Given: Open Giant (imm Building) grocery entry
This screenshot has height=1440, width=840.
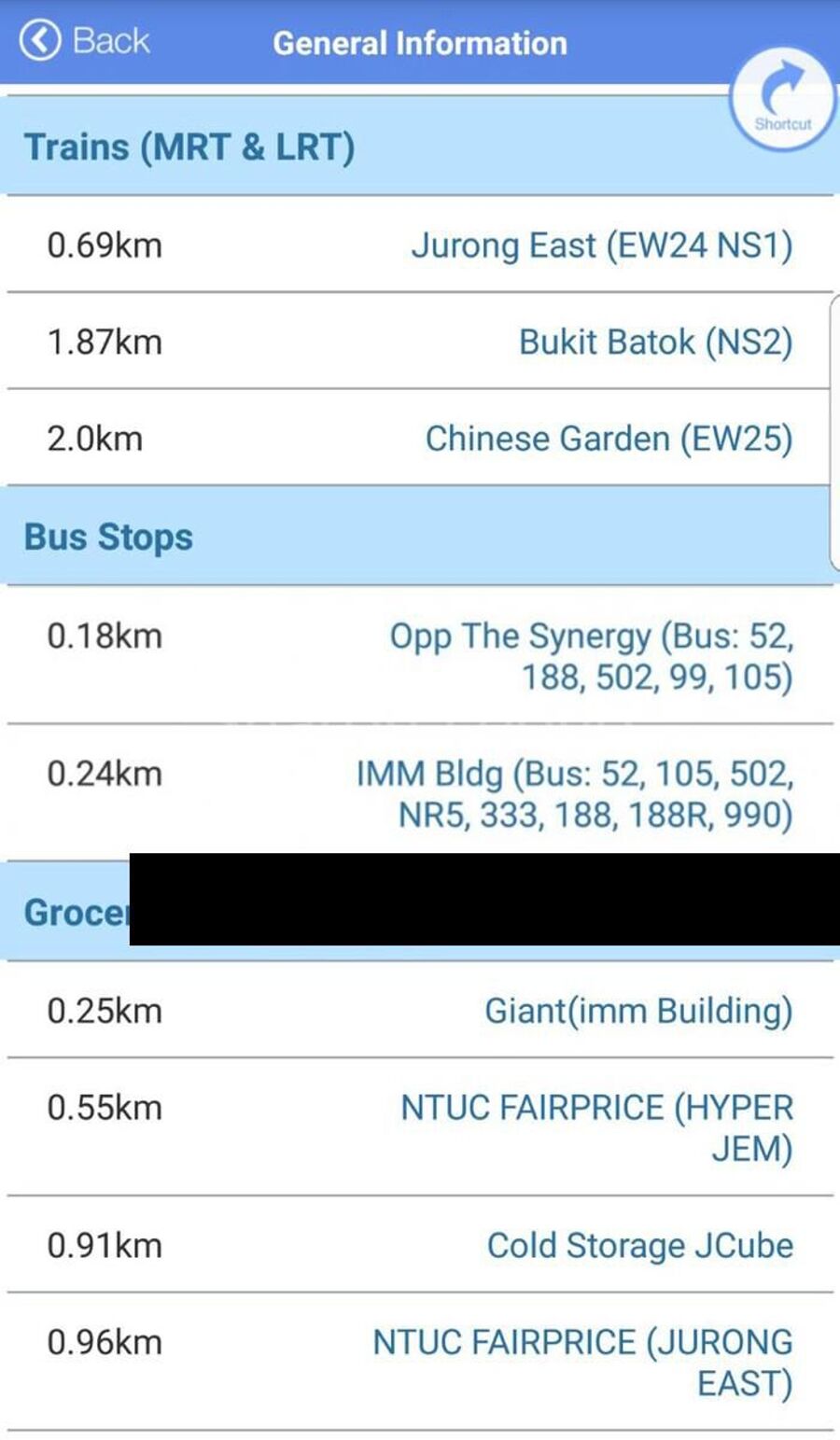Looking at the screenshot, I should (638, 1011).
